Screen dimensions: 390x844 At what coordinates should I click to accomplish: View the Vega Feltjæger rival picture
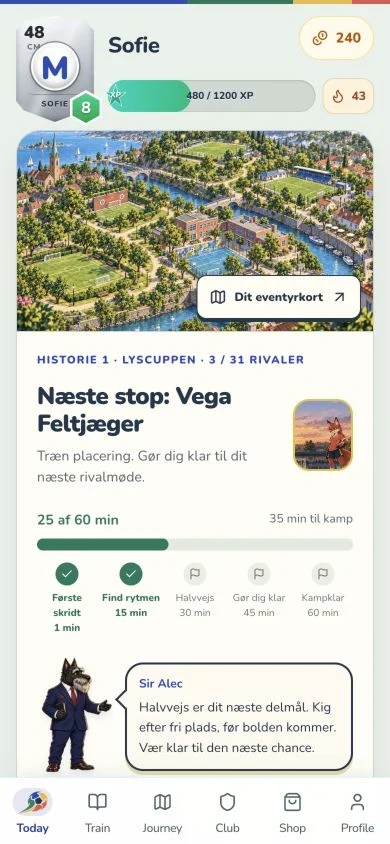click(323, 435)
